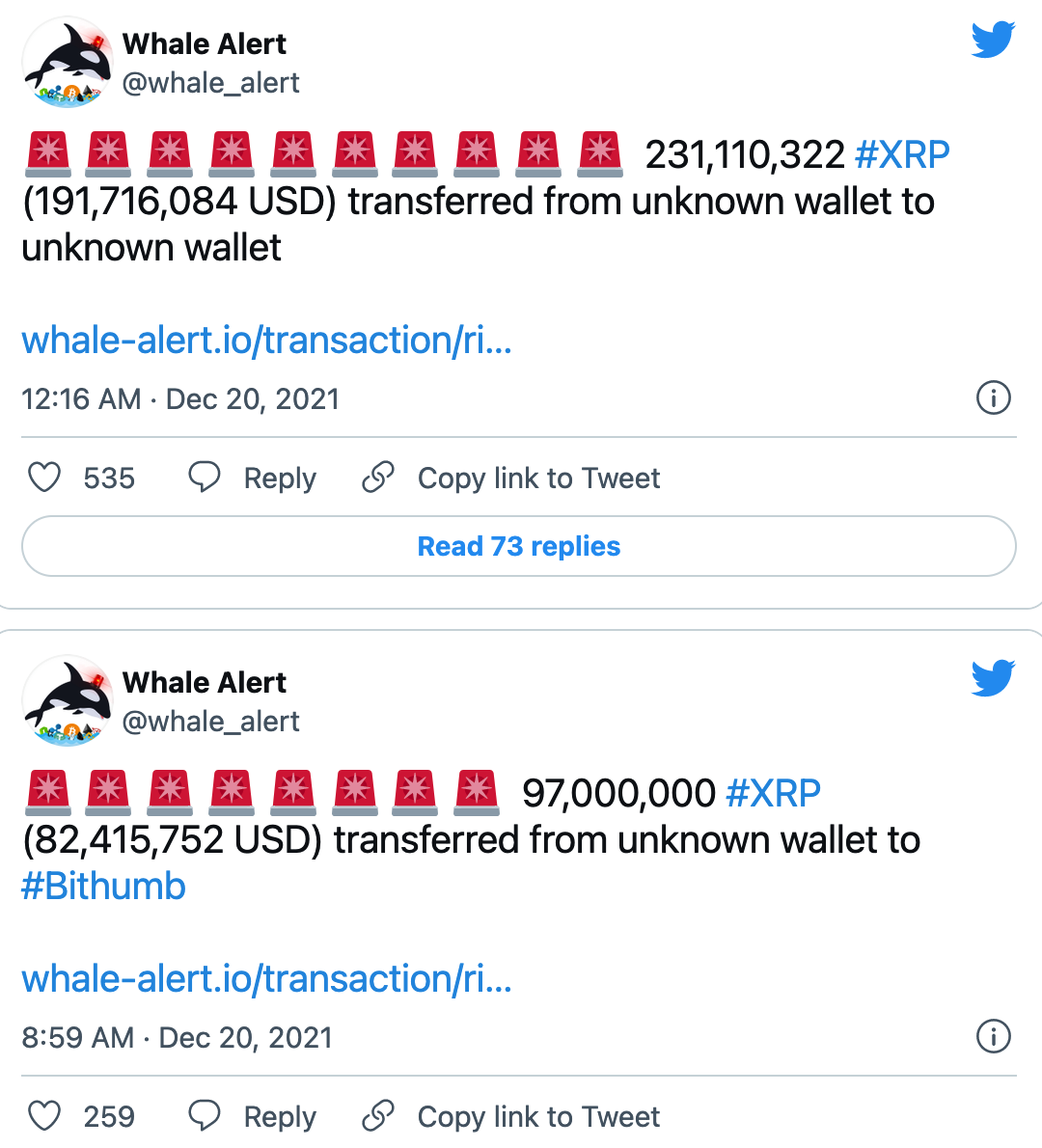Open the whale-alert.io transaction link in the first tweet
Screen dimensions: 1042x1148
click(267, 340)
